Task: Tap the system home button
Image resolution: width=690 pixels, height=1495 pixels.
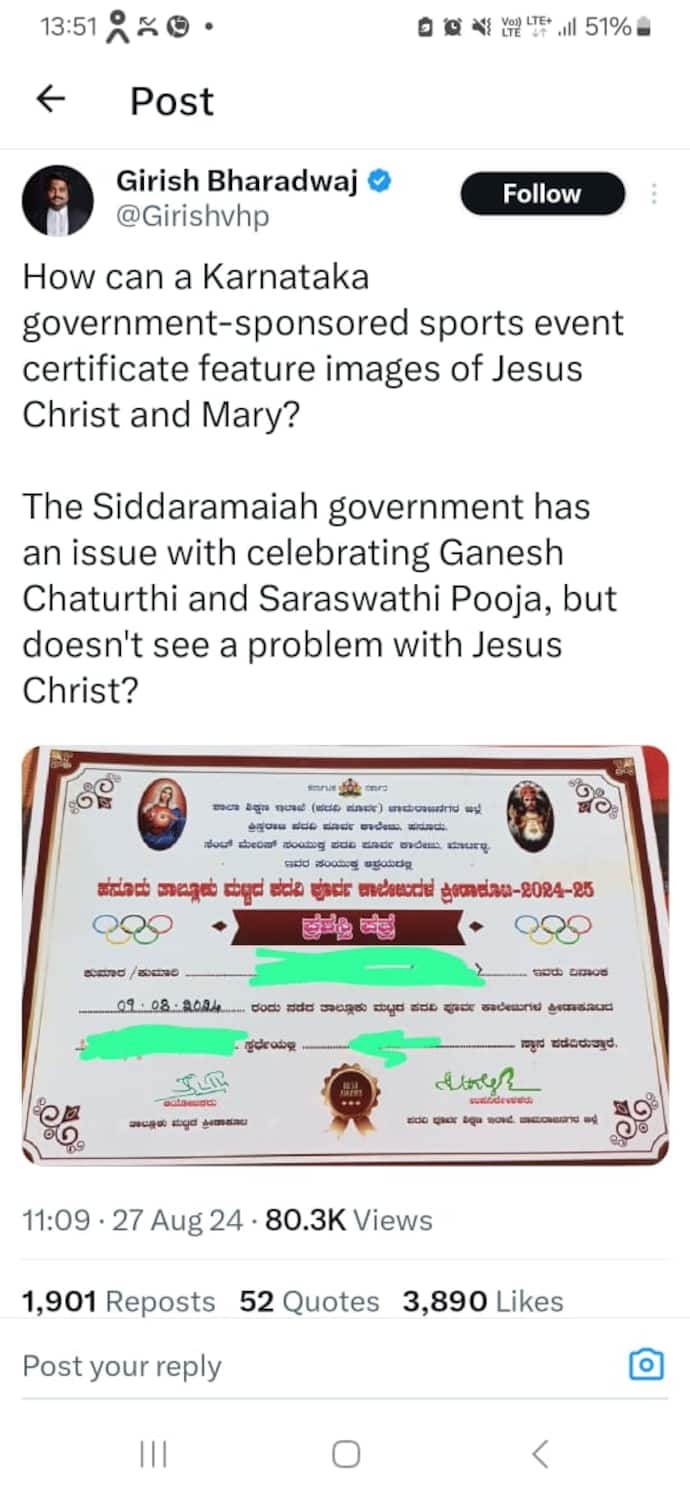Action: click(x=345, y=1454)
